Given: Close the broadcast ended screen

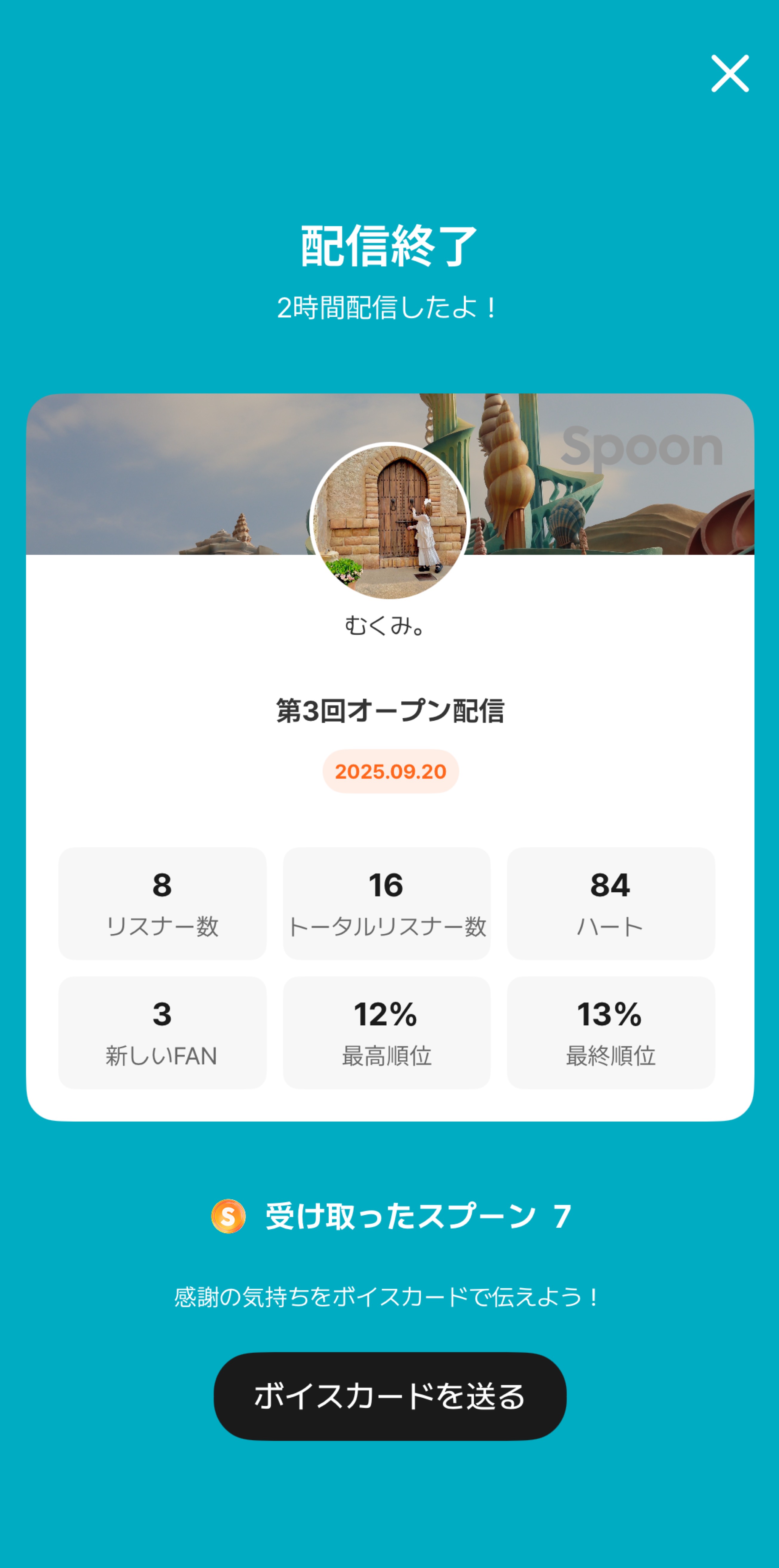Looking at the screenshot, I should tap(729, 74).
